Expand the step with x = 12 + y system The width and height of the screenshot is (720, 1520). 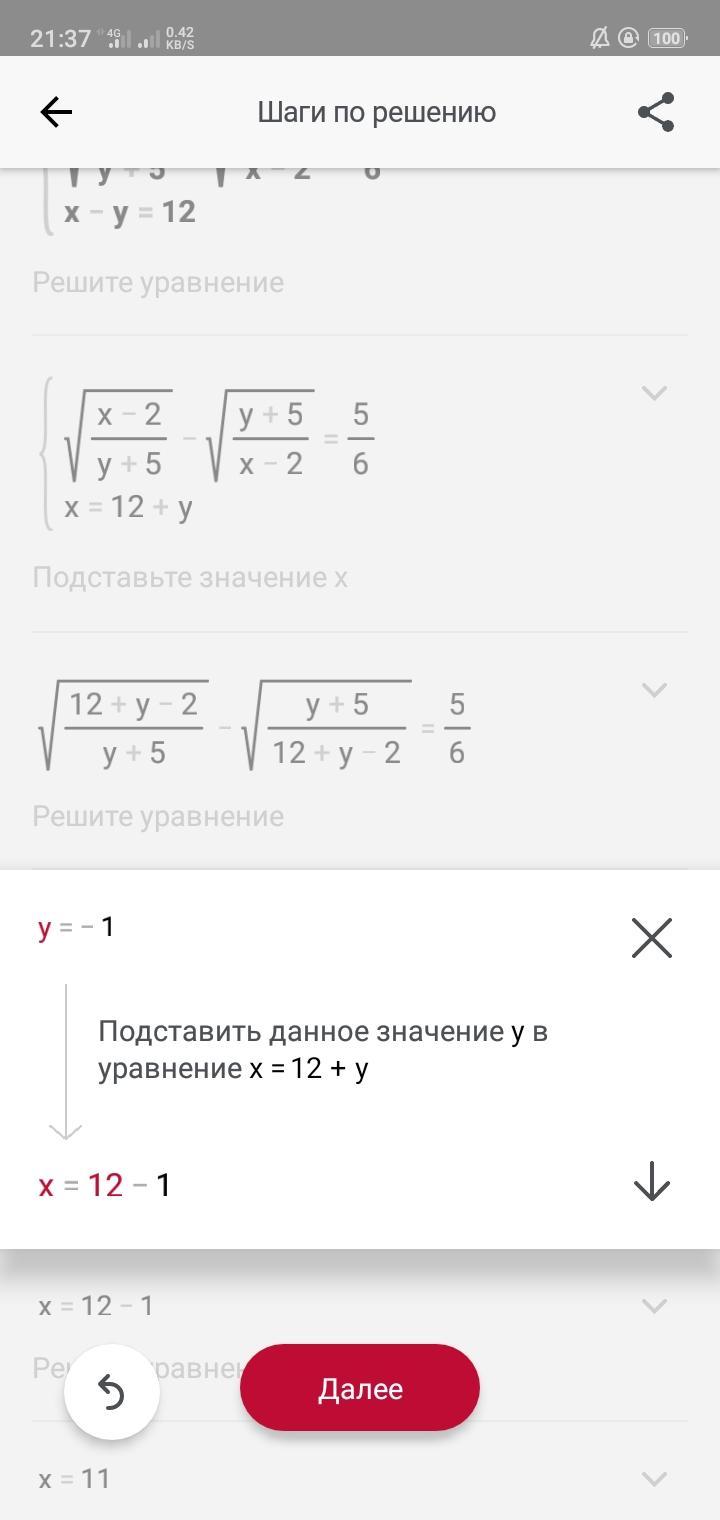coord(654,393)
